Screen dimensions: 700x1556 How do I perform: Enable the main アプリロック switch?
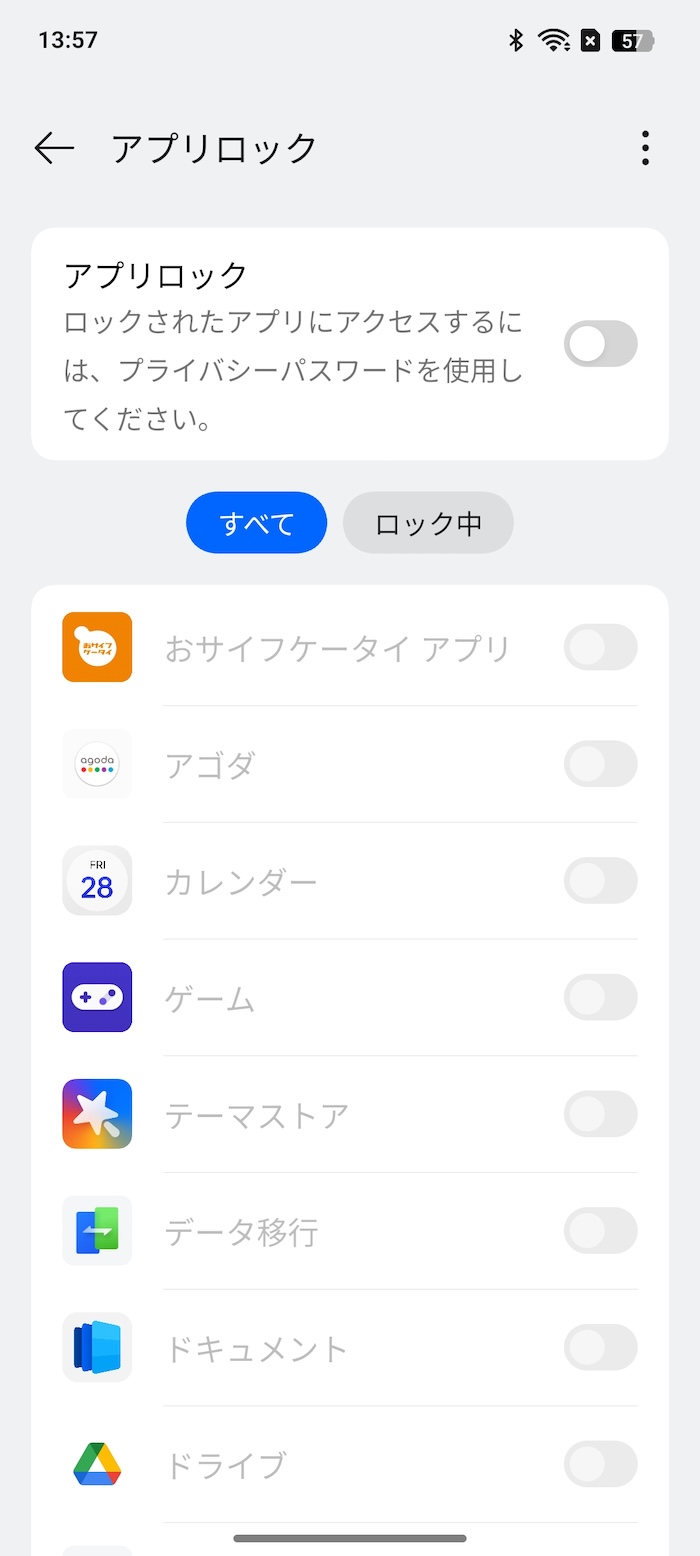point(600,343)
